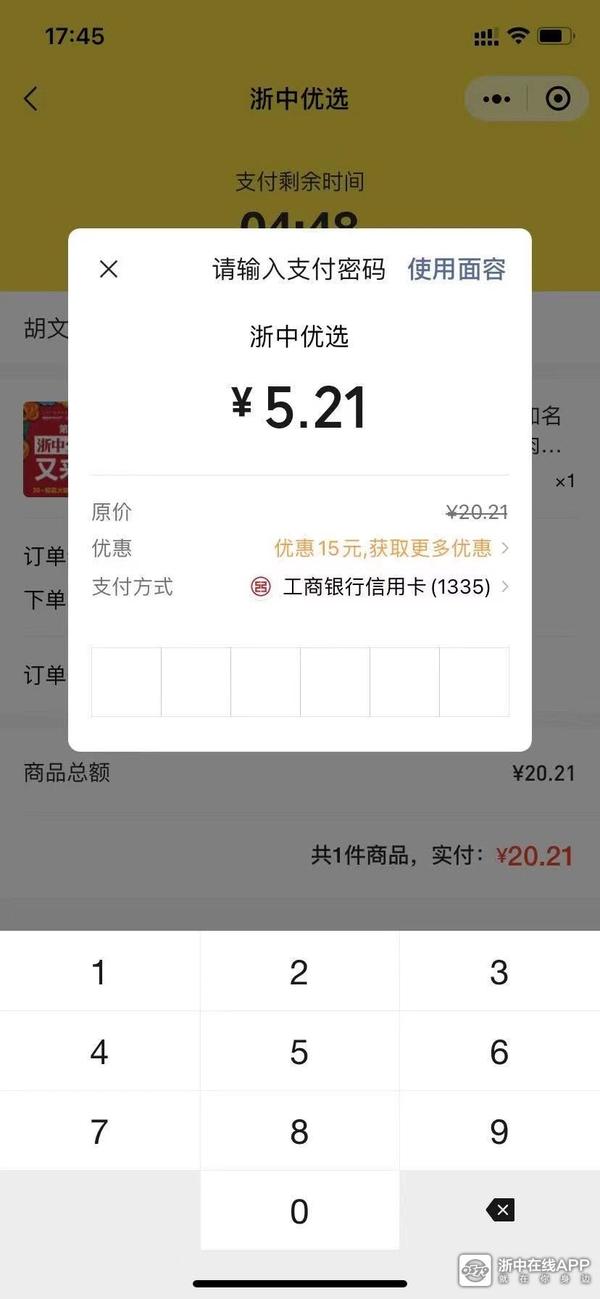The image size is (600, 1299).
Task: Enter digit 6 on the keypad
Action: [499, 1052]
